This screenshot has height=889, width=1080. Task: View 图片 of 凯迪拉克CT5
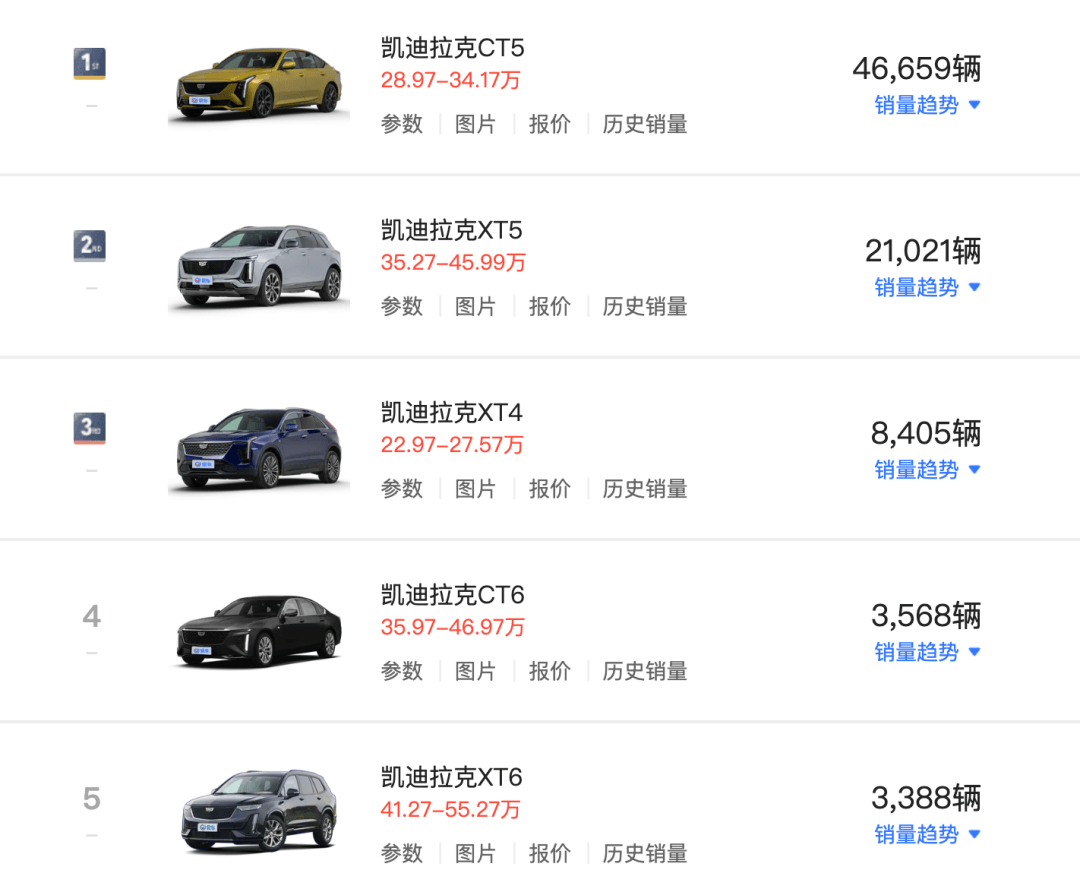pos(475,124)
